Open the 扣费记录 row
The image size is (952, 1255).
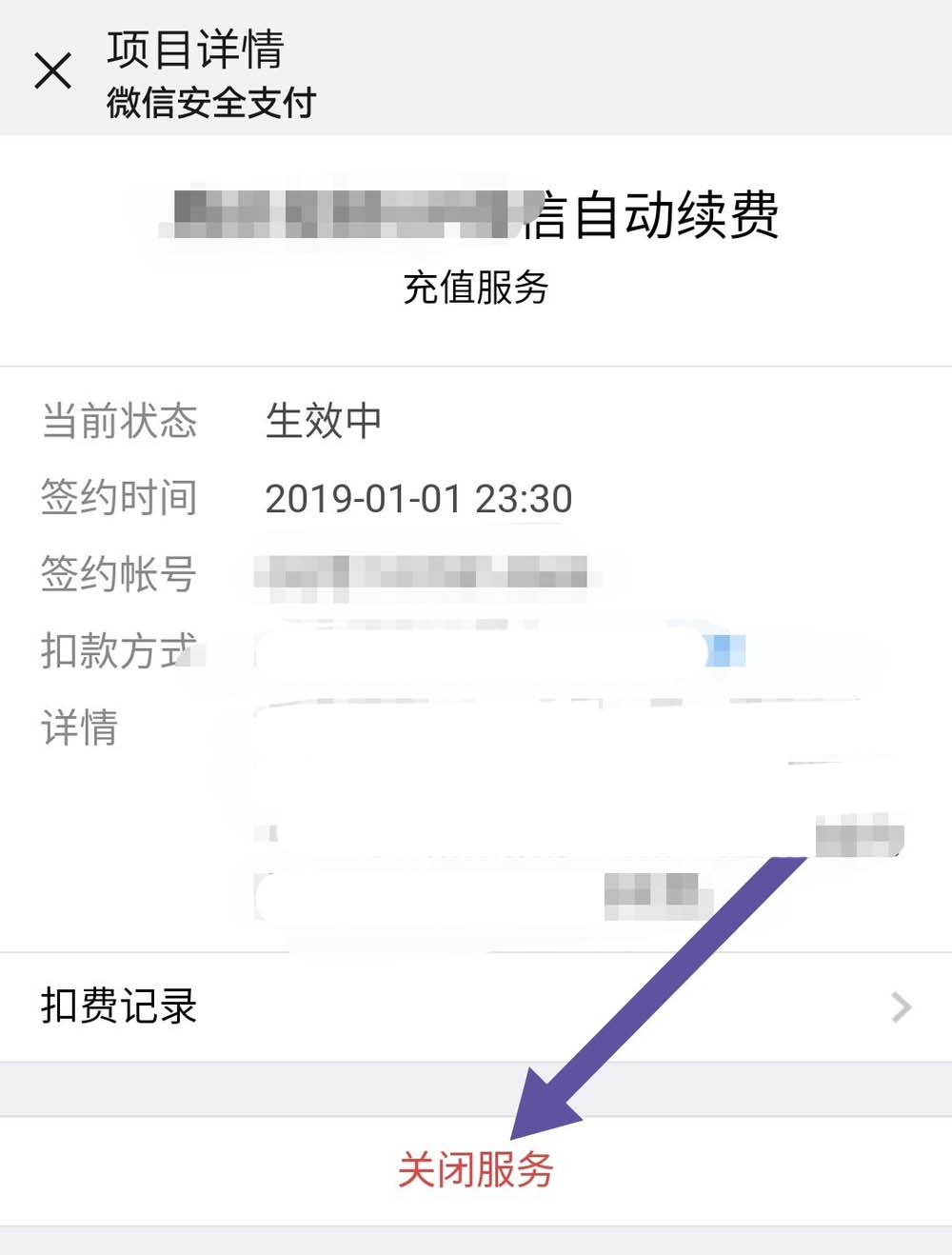tap(476, 1006)
